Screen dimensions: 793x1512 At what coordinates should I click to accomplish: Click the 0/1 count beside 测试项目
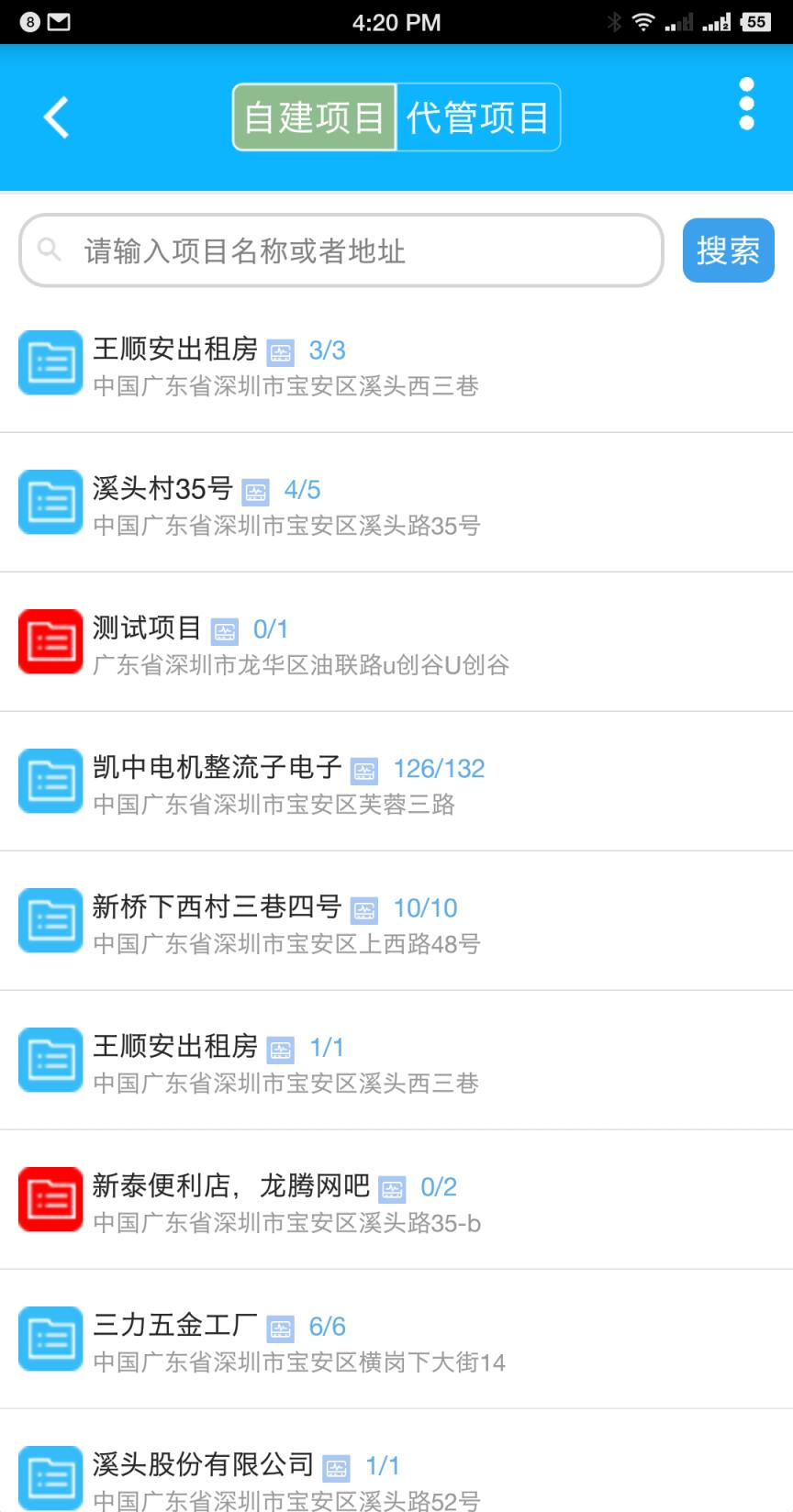[x=270, y=629]
